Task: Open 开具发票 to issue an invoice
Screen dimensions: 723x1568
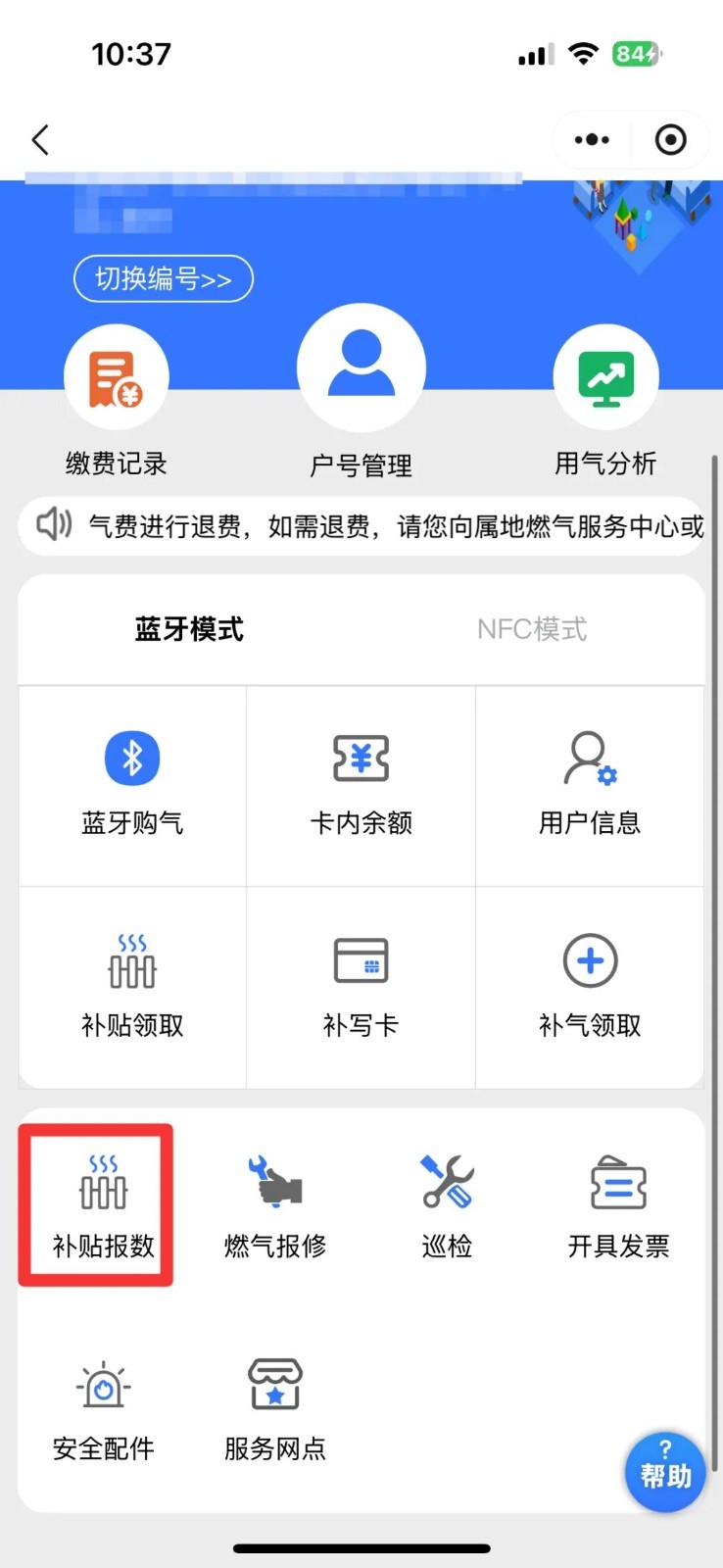Action: (618, 1205)
